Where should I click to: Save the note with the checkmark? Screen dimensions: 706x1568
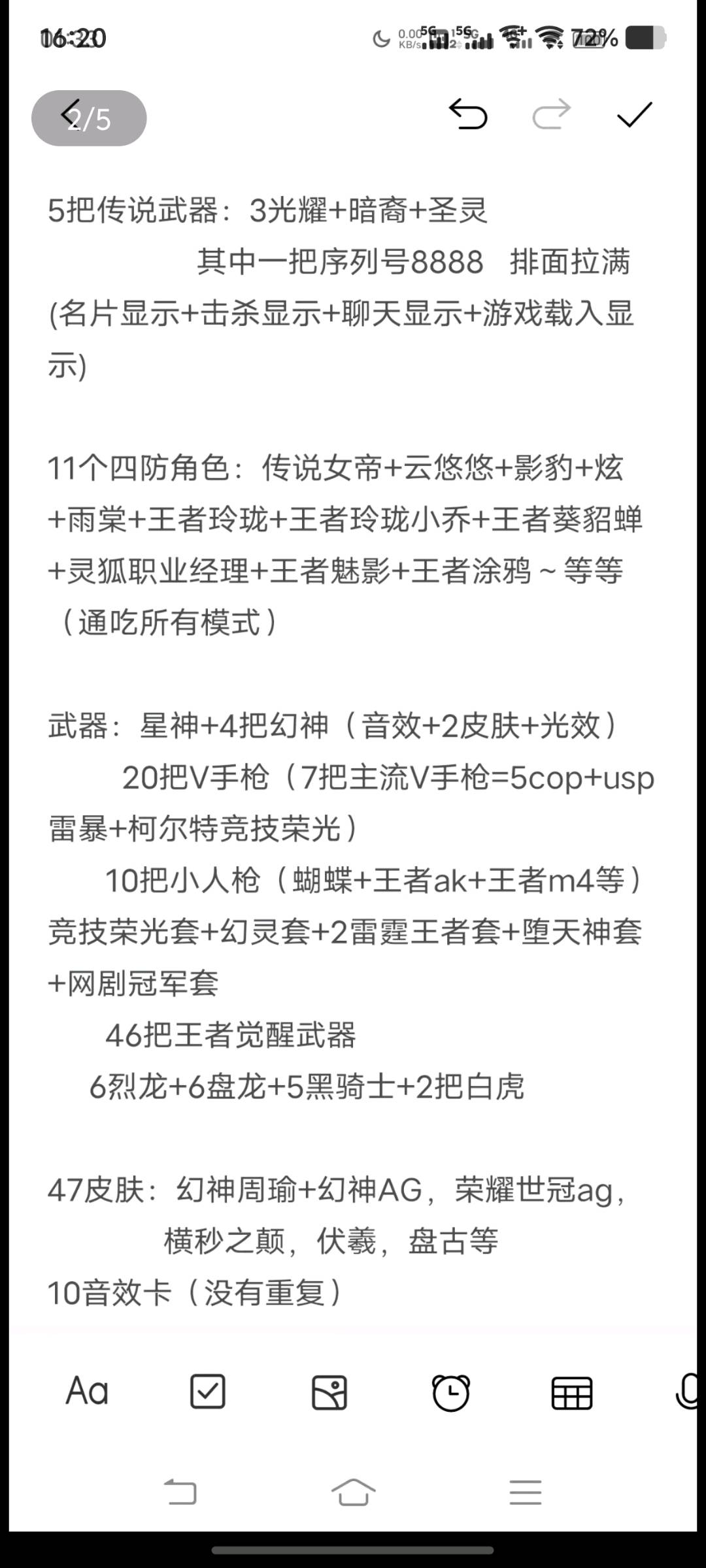(634, 115)
